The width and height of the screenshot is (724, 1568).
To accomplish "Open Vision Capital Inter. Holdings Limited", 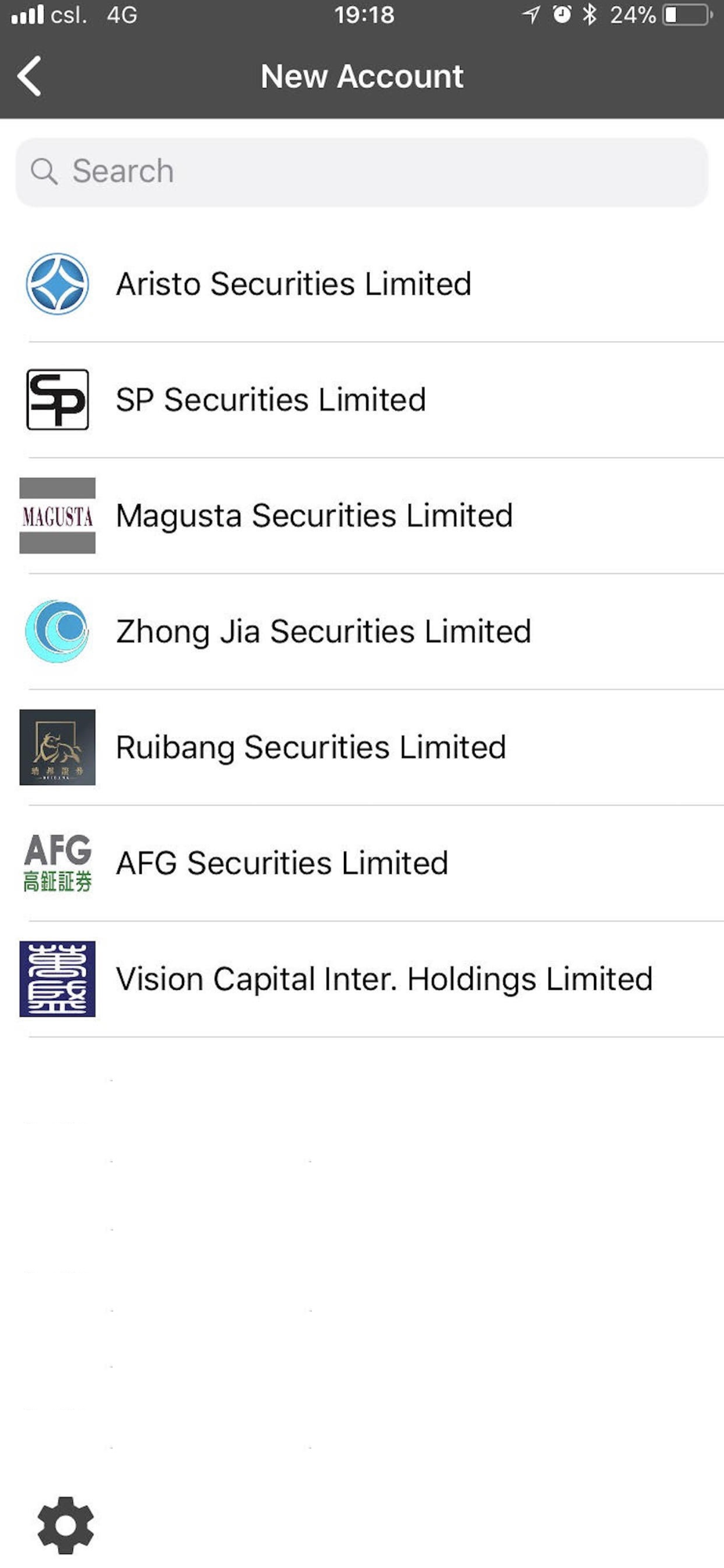I will point(362,979).
